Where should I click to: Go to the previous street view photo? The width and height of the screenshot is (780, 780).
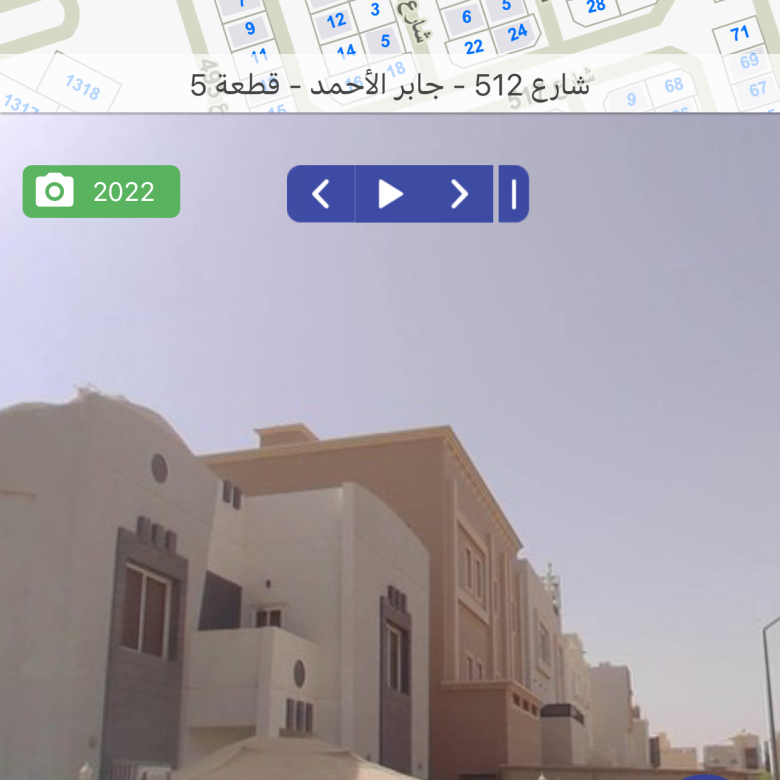[321, 194]
